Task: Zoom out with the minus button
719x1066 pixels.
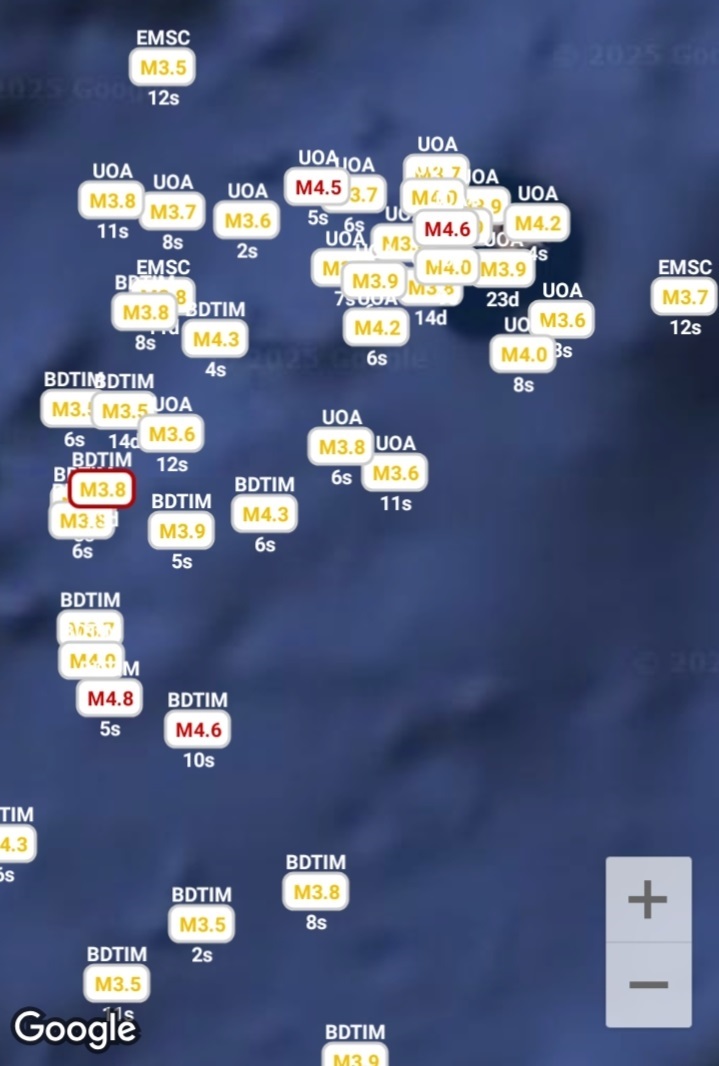Action: click(648, 985)
